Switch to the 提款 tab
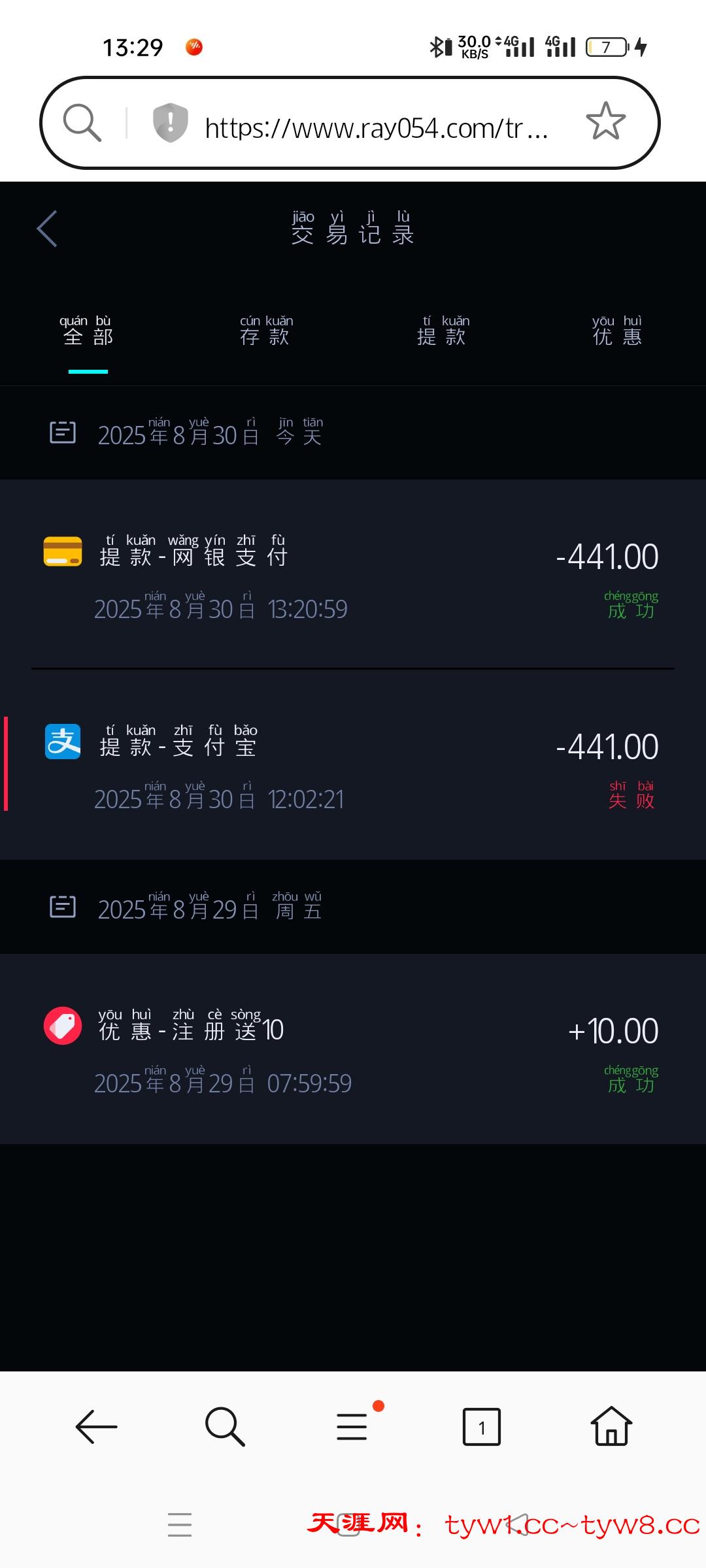This screenshot has width=706, height=1568. point(442,332)
